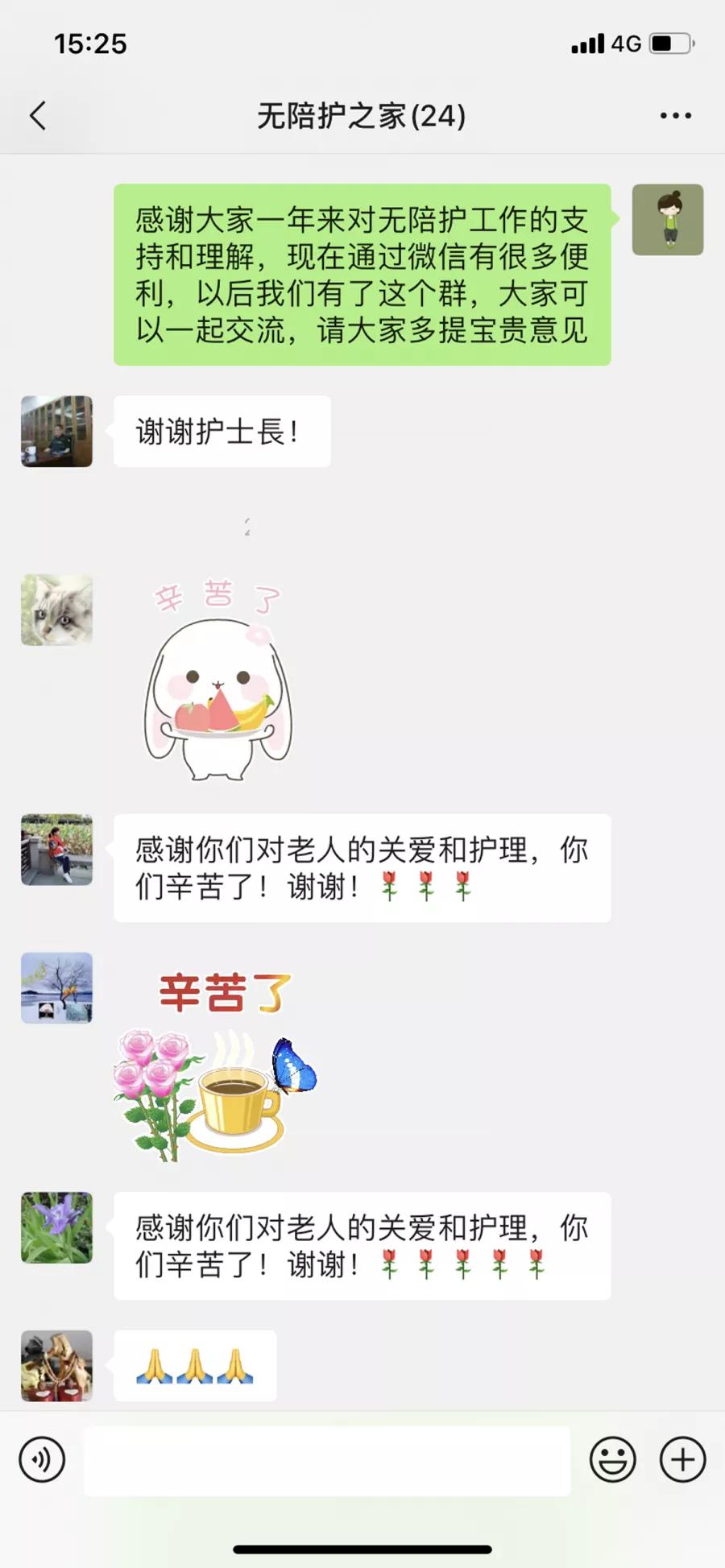Go back to the chat list

click(38, 116)
